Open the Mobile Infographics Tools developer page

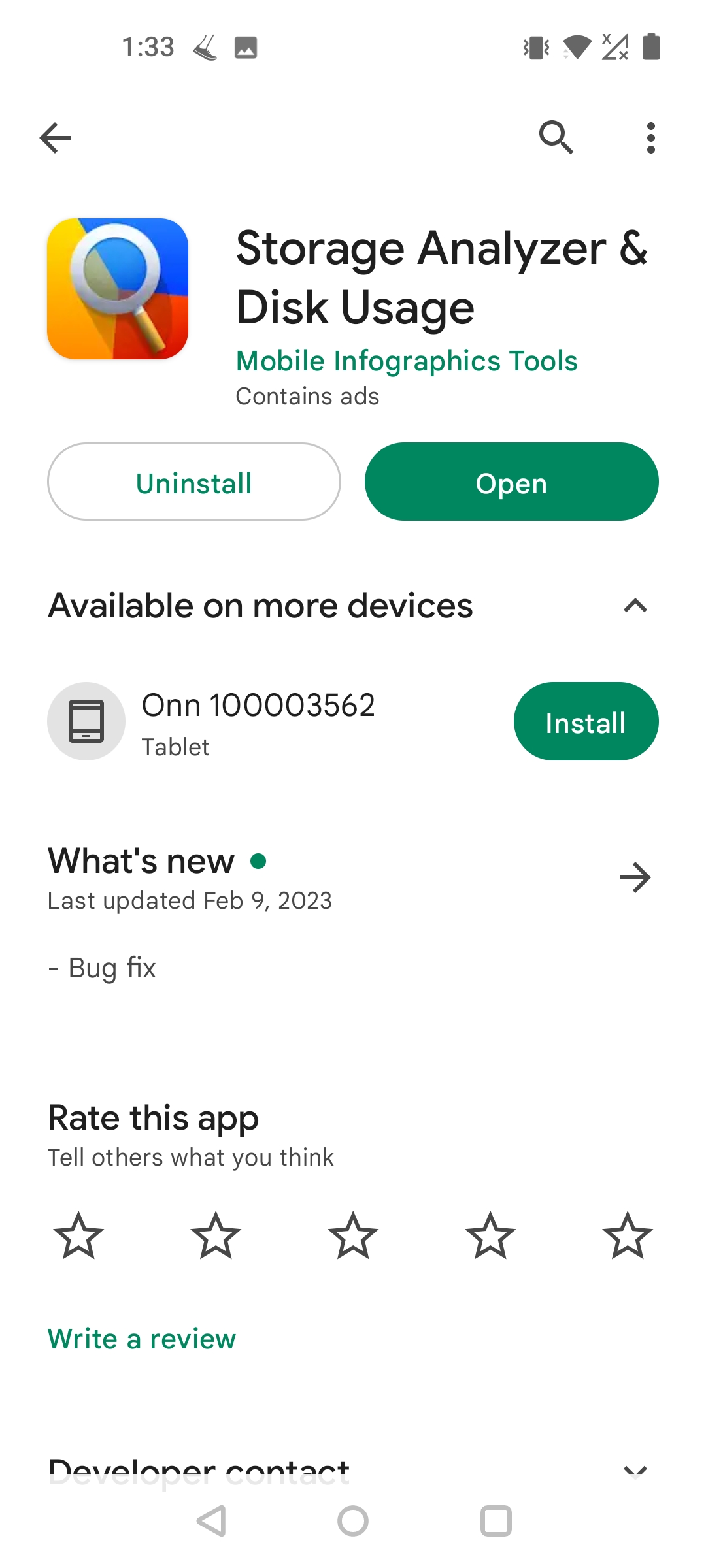click(x=405, y=360)
